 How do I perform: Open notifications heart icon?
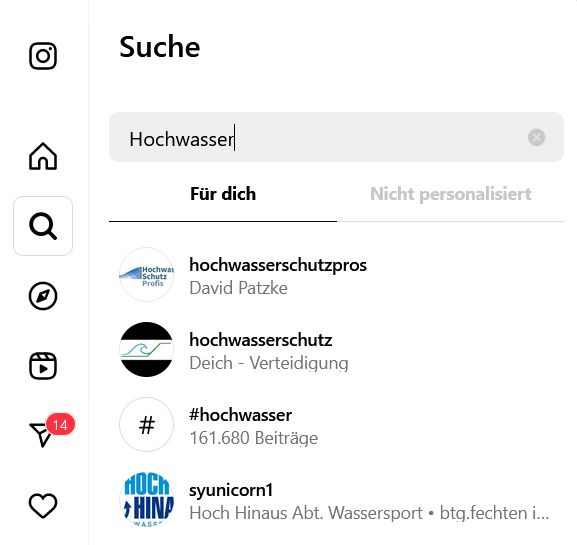point(43,506)
